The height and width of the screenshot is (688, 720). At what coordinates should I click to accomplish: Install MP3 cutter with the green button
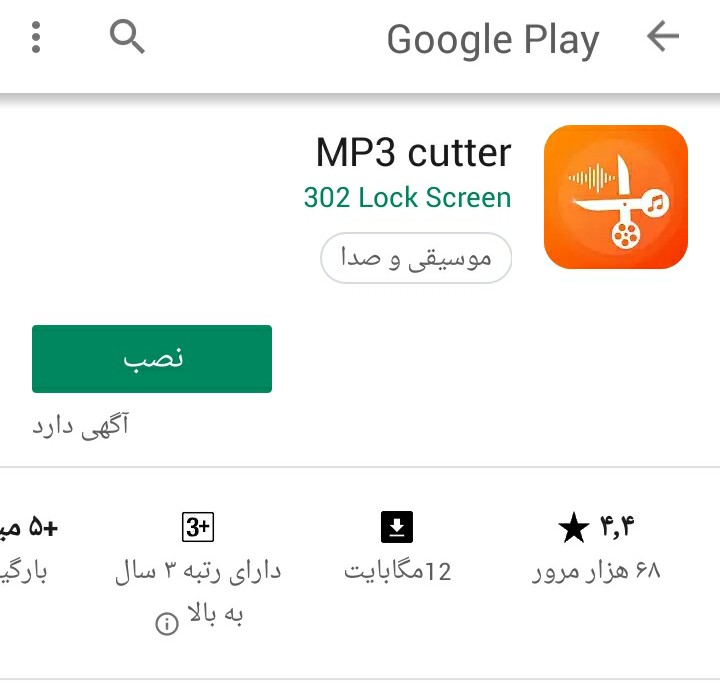(152, 359)
